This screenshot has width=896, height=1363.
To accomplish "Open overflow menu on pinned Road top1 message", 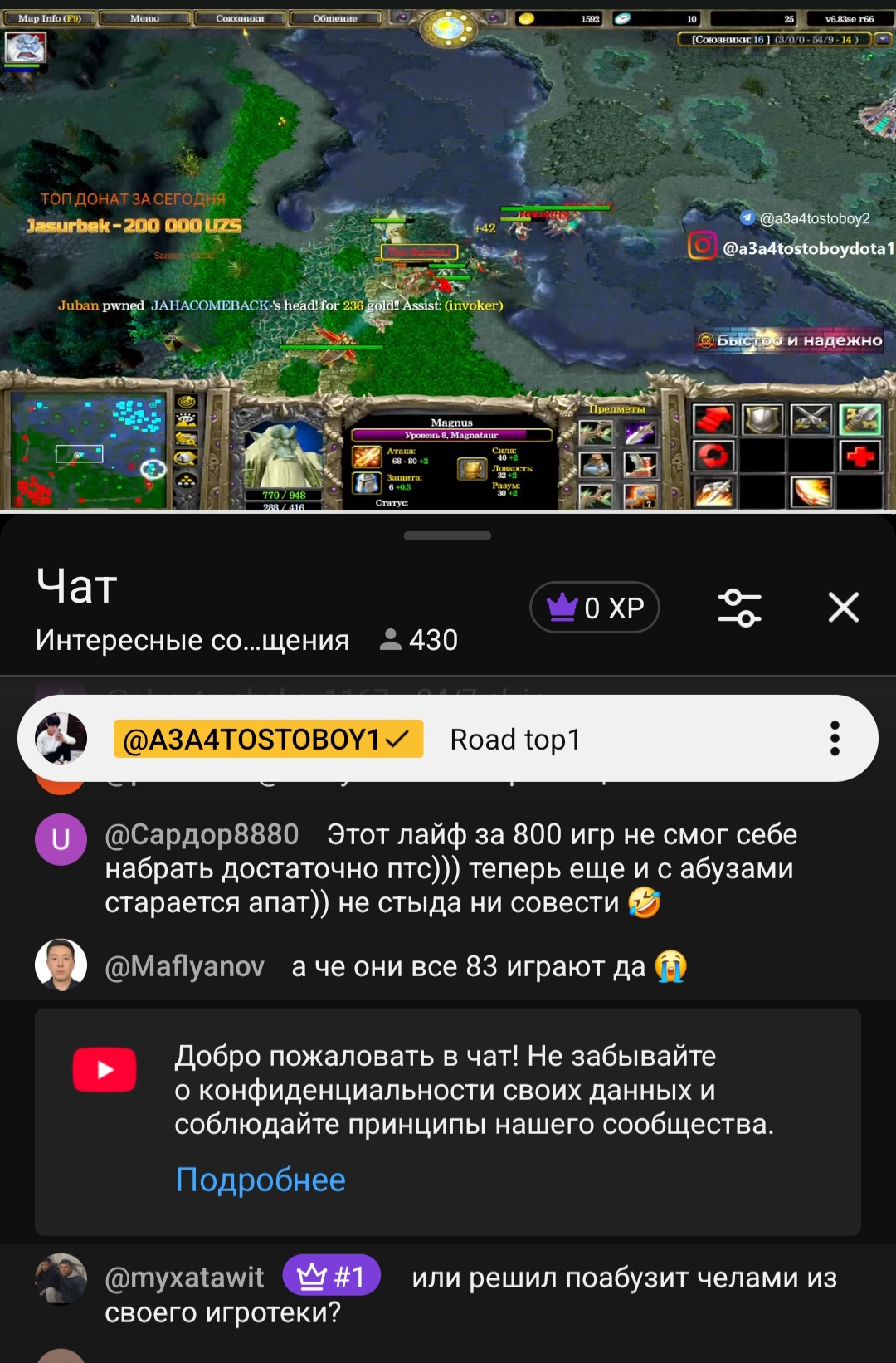I will tap(835, 738).
